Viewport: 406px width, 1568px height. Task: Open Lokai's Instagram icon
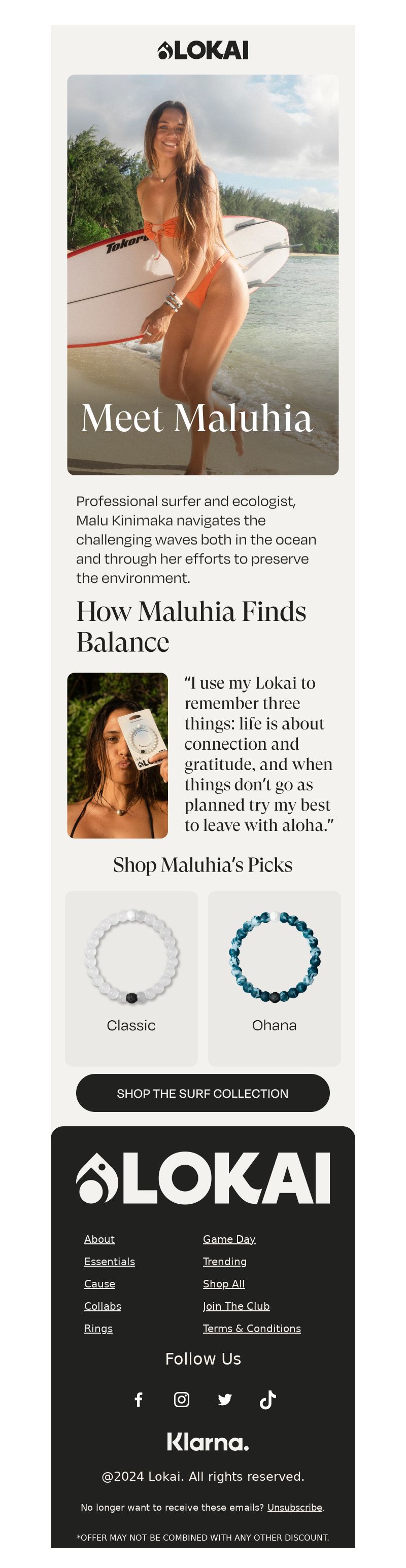click(181, 1400)
